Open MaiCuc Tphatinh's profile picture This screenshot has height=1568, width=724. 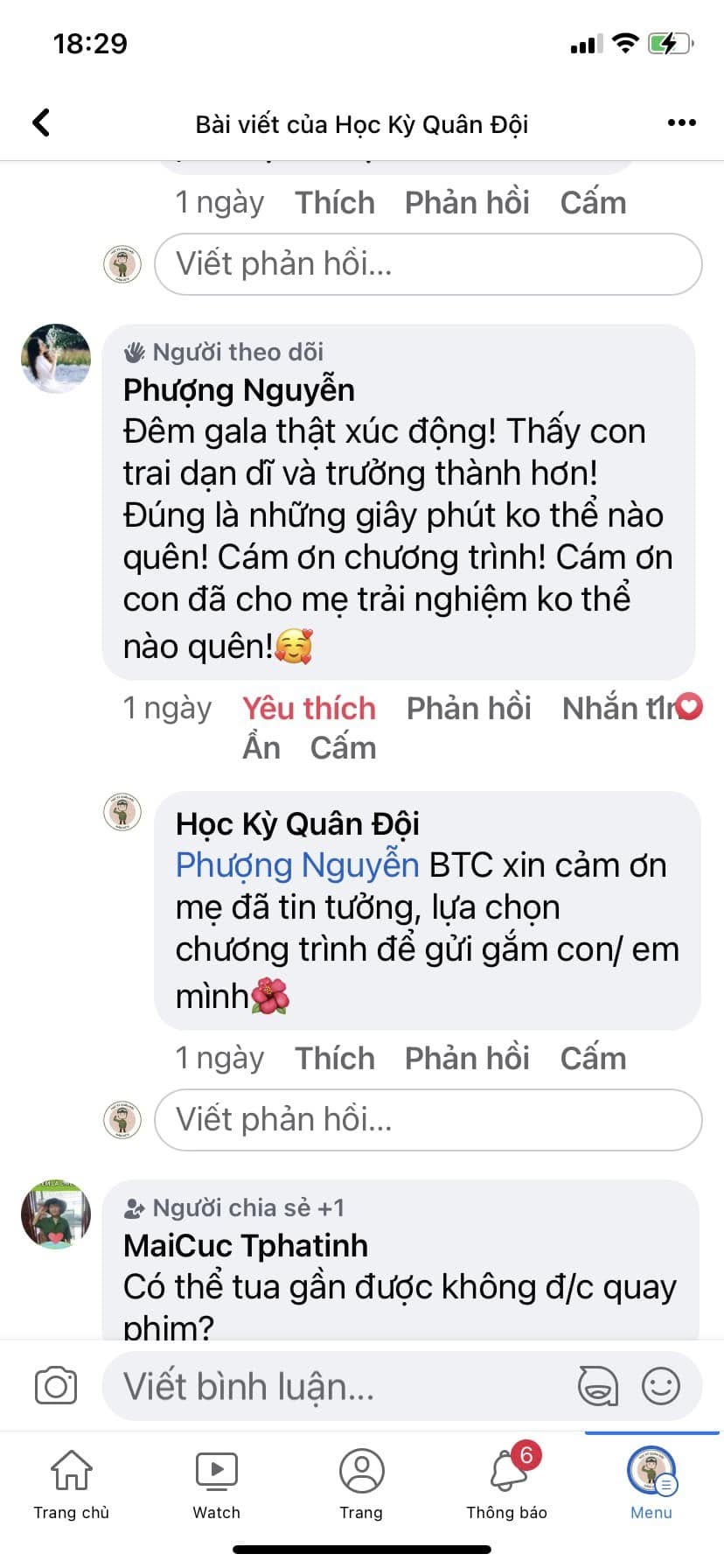pos(56,1214)
